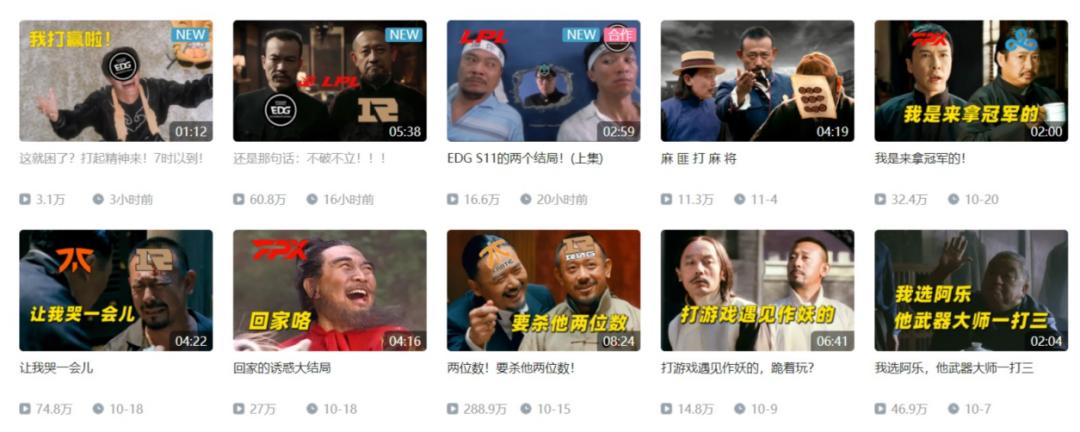
Task: Watch '两位数！要杀他两位数！' video
Action: click(543, 290)
